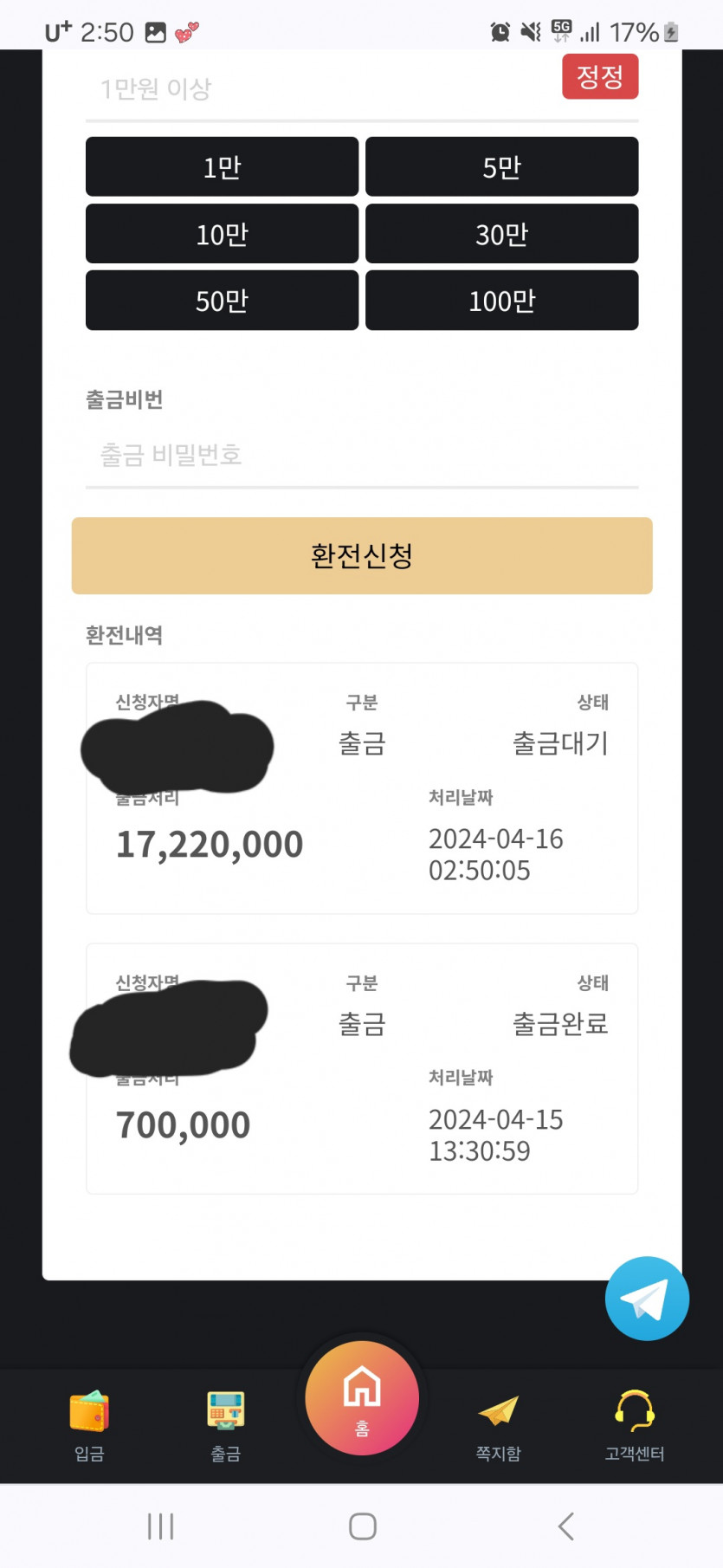The image size is (723, 1568).
Task: Submit the 환전신청 request
Action: point(362,556)
